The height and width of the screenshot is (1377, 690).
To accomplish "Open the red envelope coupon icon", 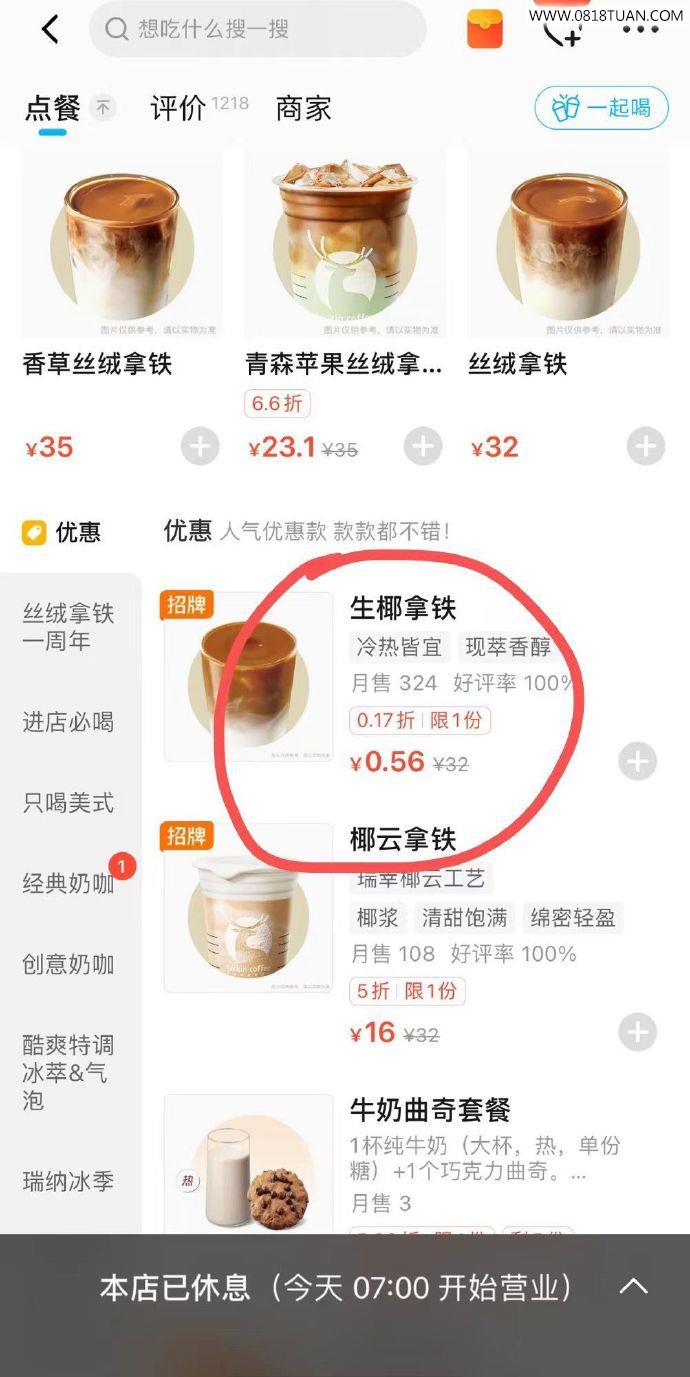I will point(485,29).
